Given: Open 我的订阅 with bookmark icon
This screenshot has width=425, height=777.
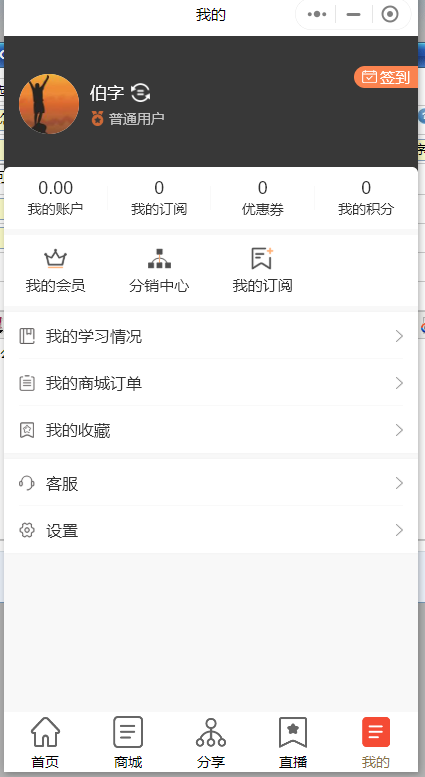Looking at the screenshot, I should point(263,271).
